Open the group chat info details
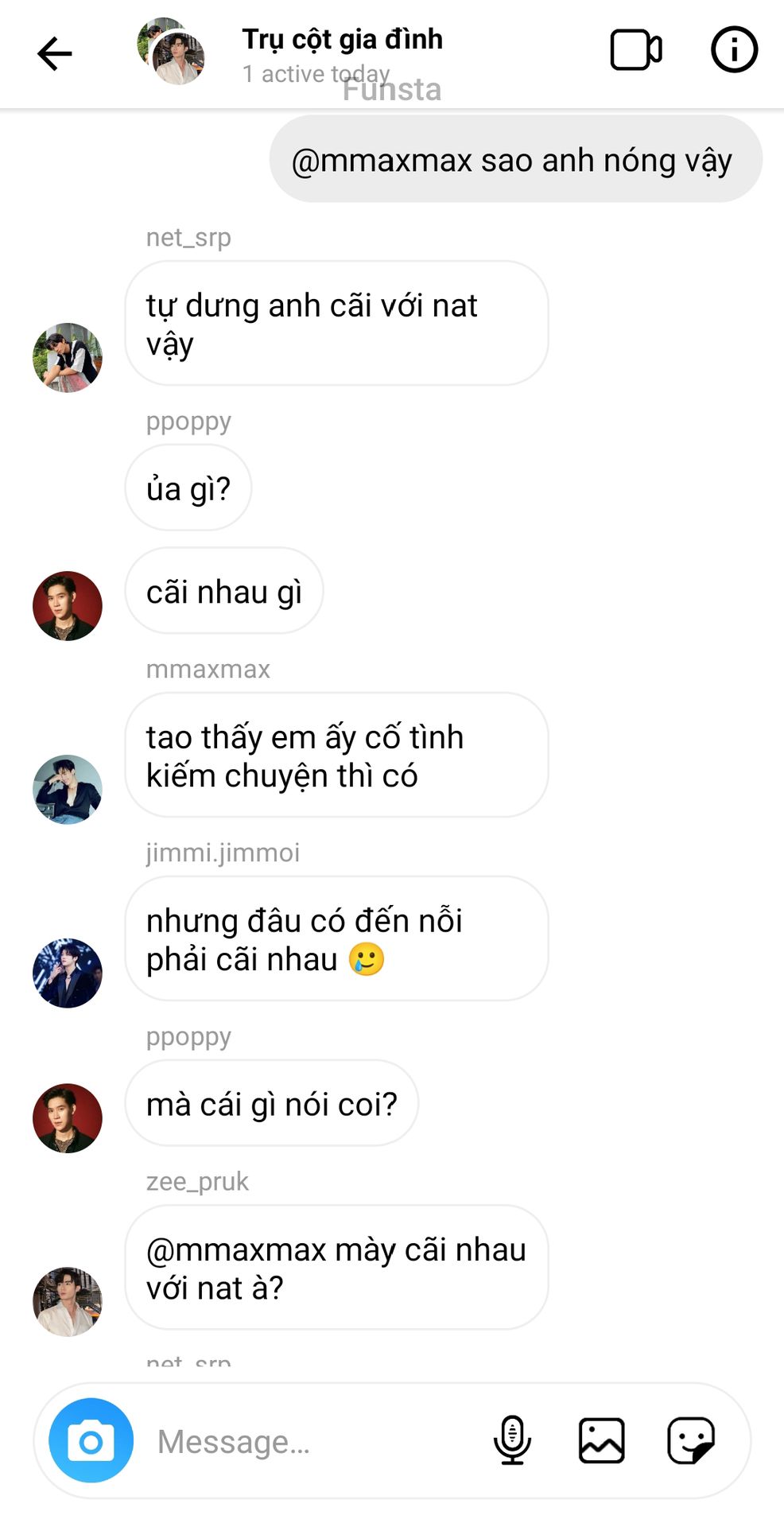 [733, 50]
